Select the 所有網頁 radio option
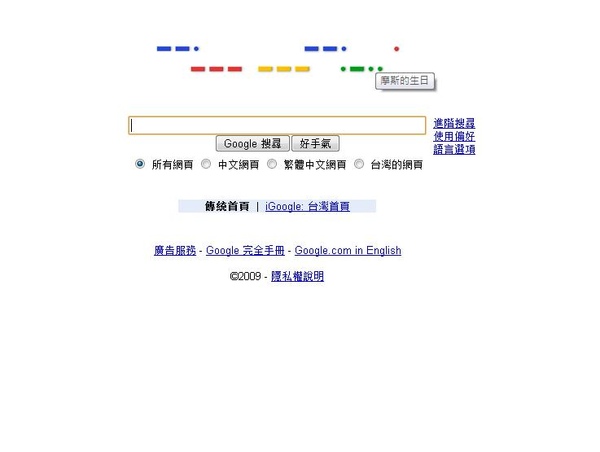 click(x=140, y=164)
